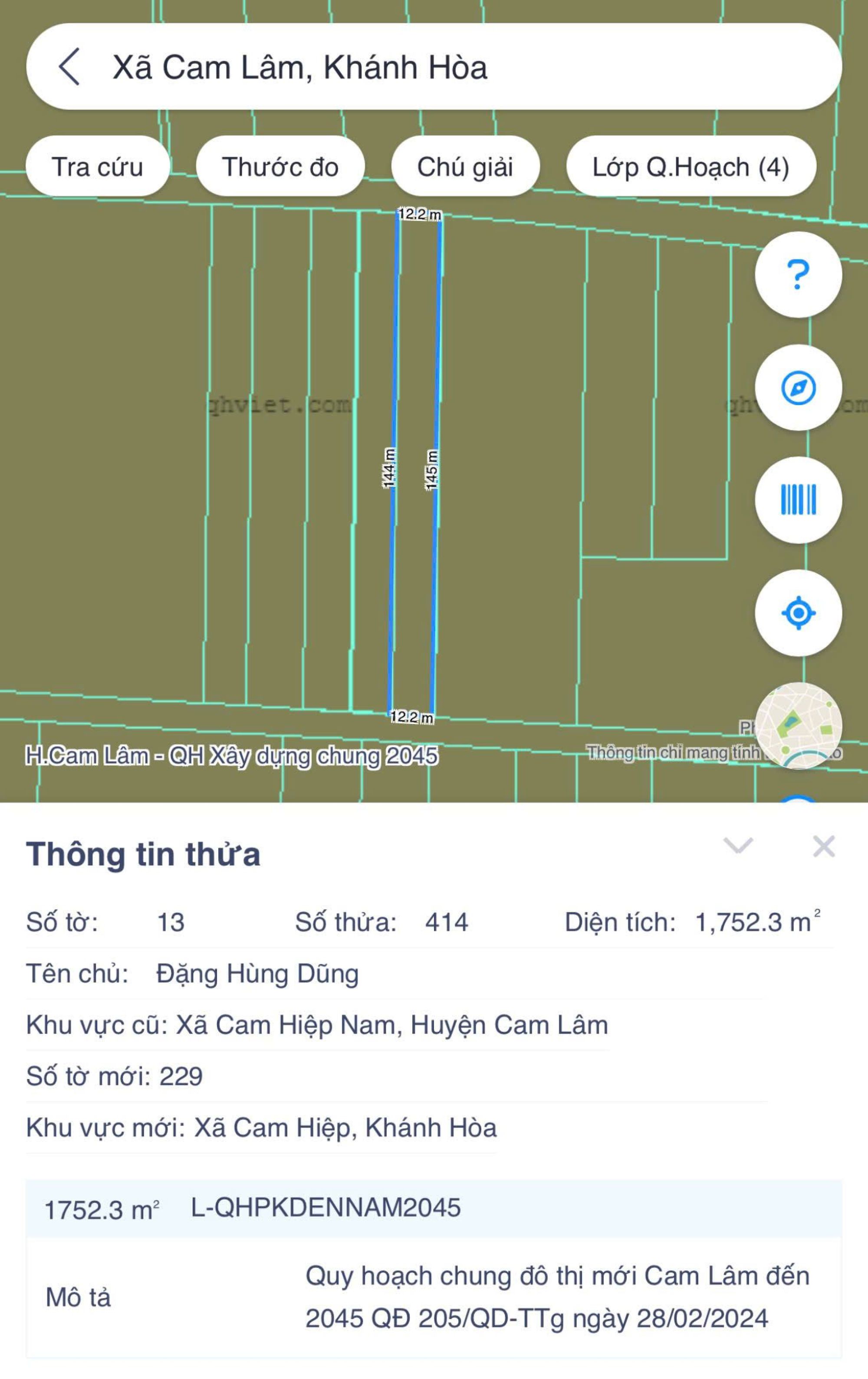This screenshot has height=1379, width=868.
Task: Go back with the arrow icon
Action: [69, 66]
